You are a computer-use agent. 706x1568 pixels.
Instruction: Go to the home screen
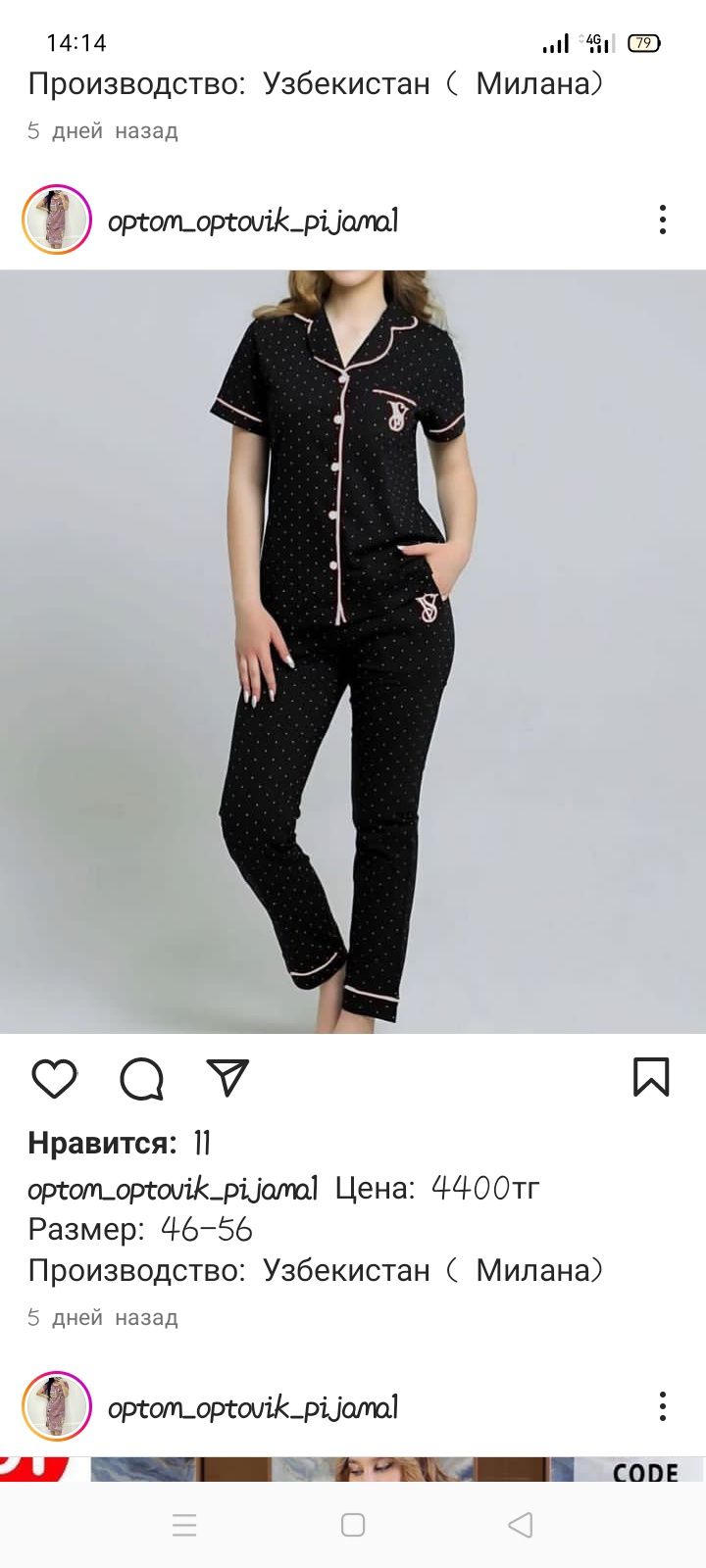353,1525
